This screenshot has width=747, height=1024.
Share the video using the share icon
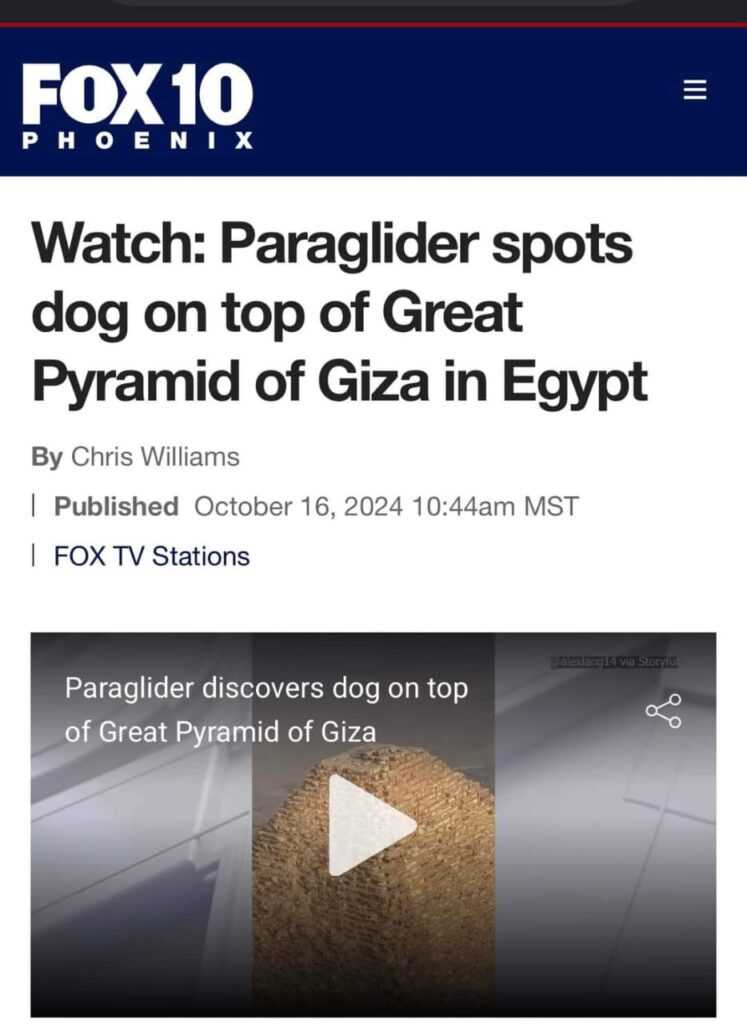point(663,711)
